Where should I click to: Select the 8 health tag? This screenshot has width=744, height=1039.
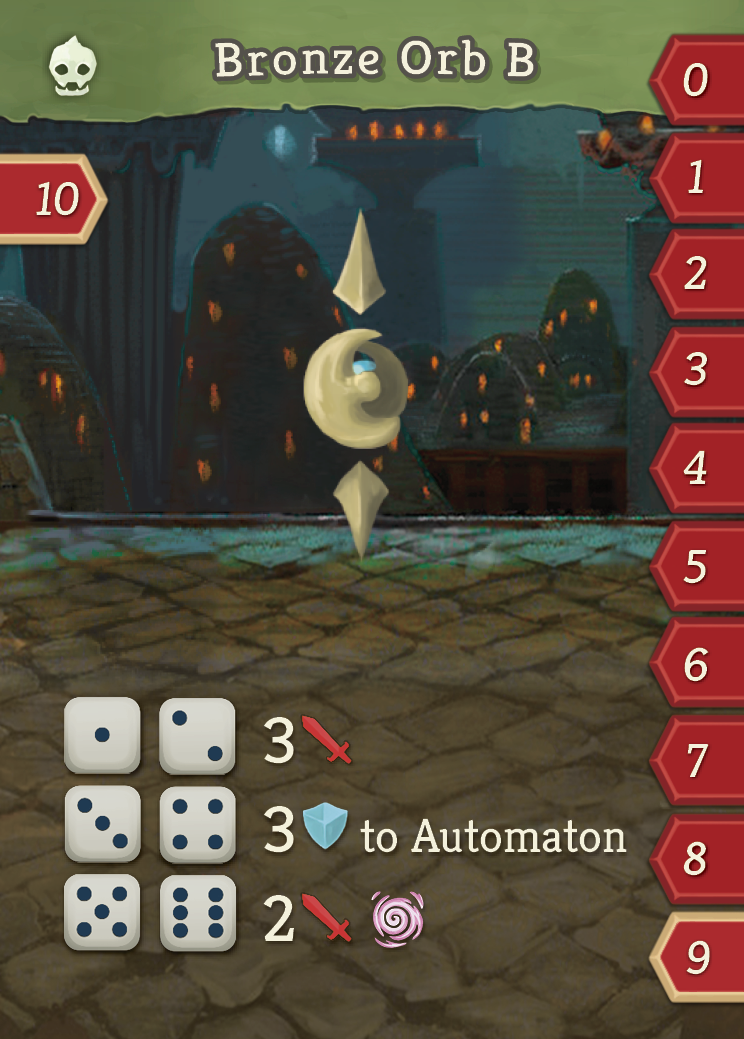click(x=698, y=859)
